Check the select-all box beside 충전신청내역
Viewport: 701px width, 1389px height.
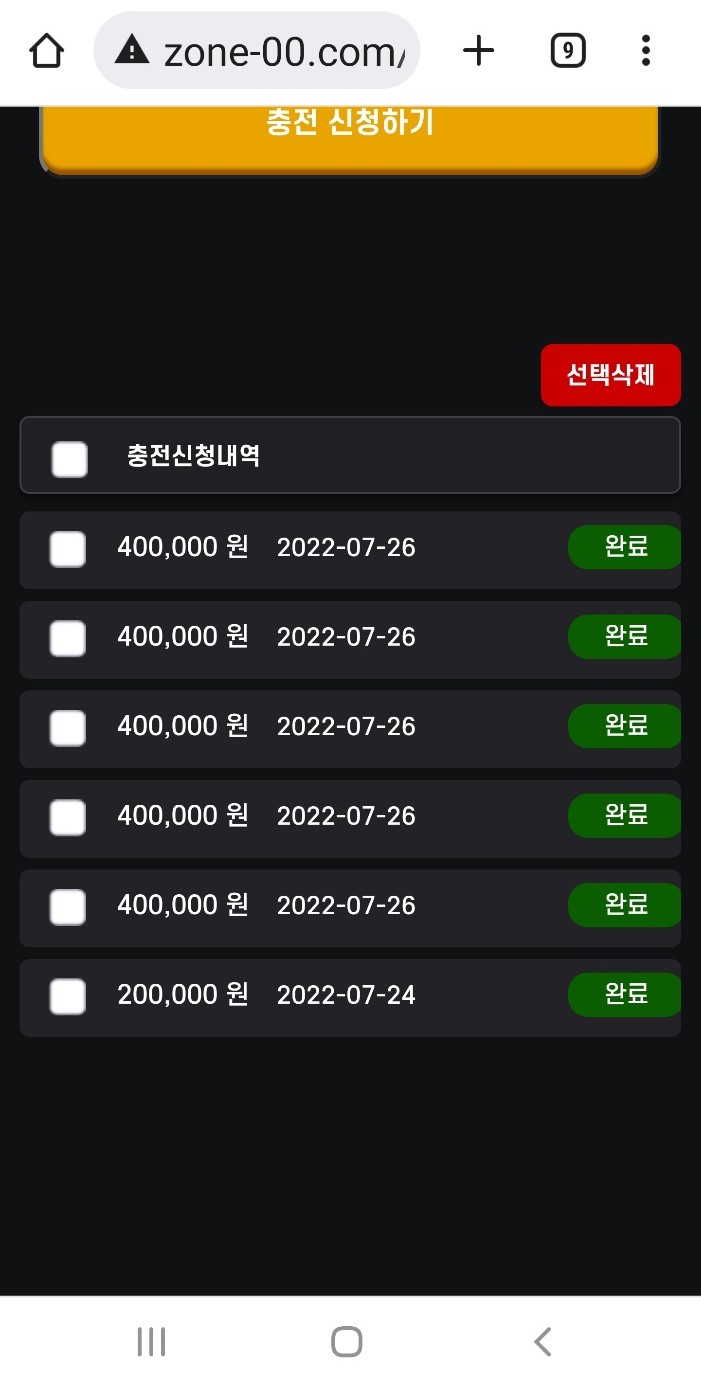[x=70, y=459]
